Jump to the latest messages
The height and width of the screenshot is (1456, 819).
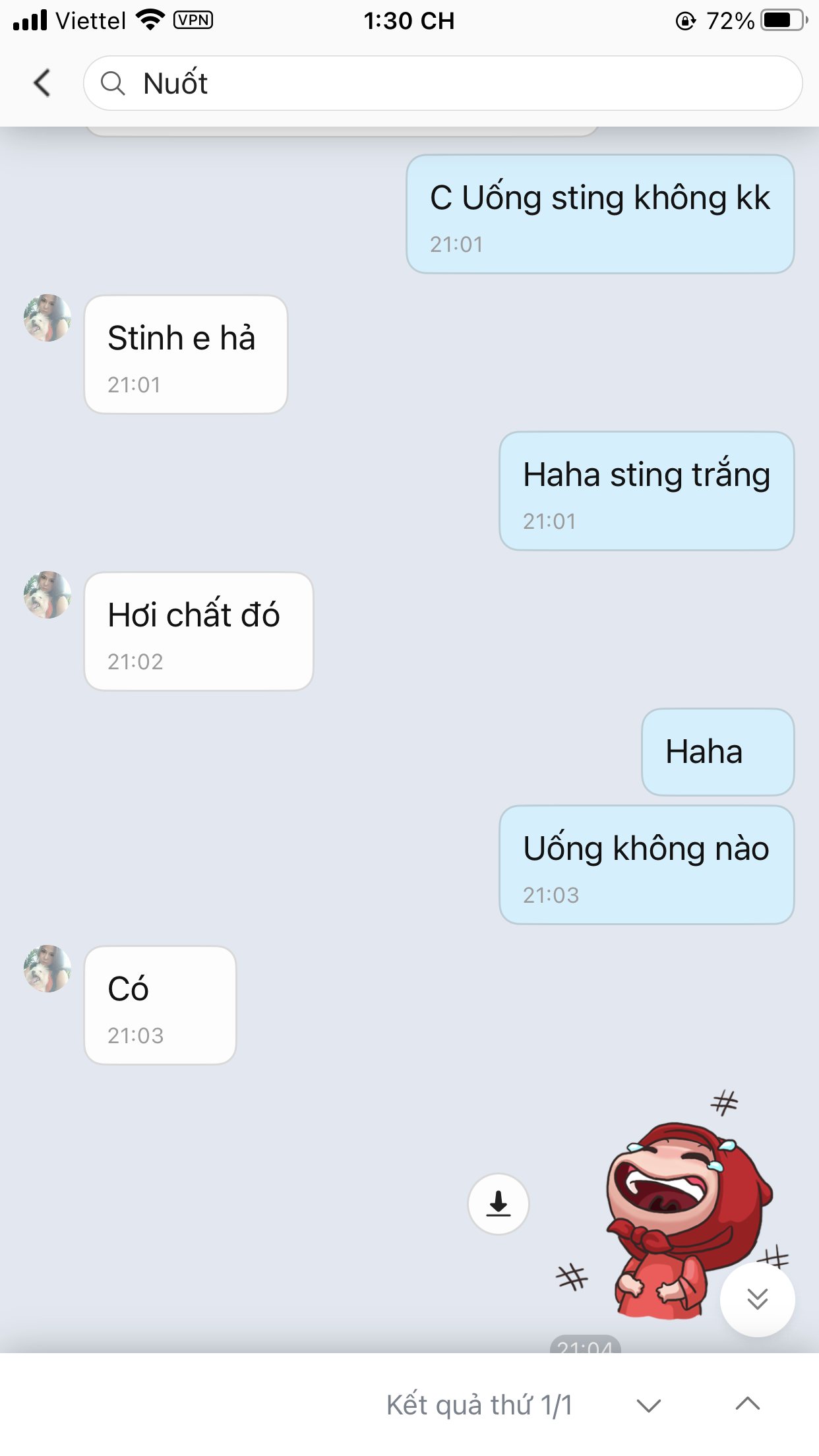(x=757, y=1299)
